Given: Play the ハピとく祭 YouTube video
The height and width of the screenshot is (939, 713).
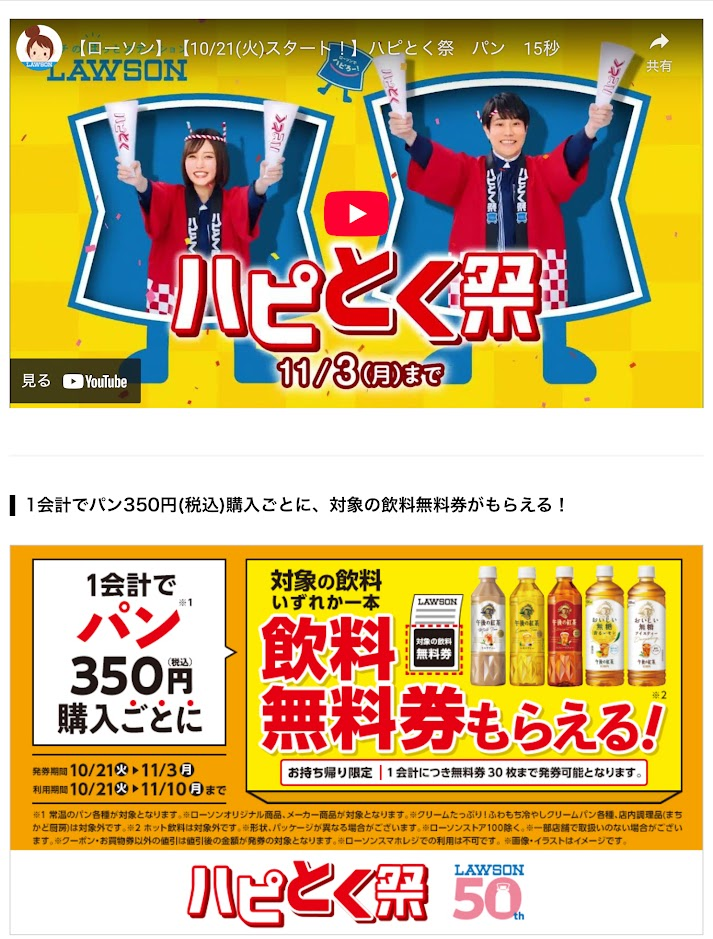Looking at the screenshot, I should 356,214.
